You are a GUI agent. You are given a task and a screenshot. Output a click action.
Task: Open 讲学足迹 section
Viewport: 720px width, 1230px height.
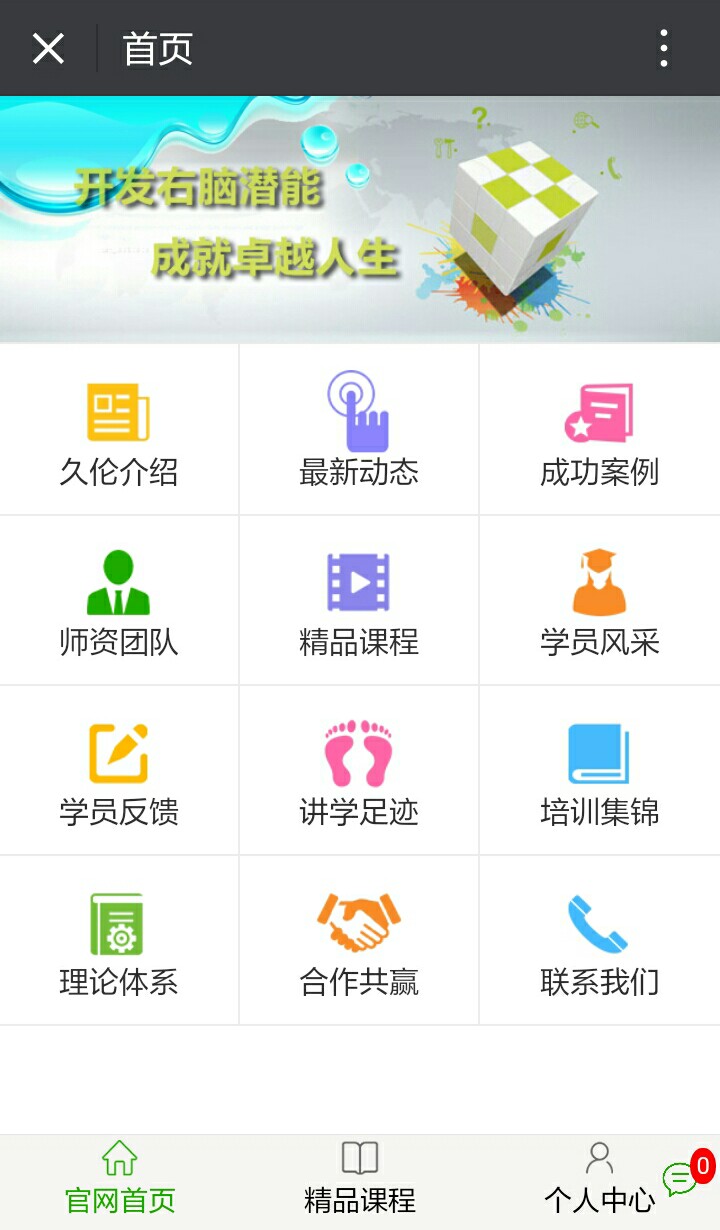pos(359,770)
